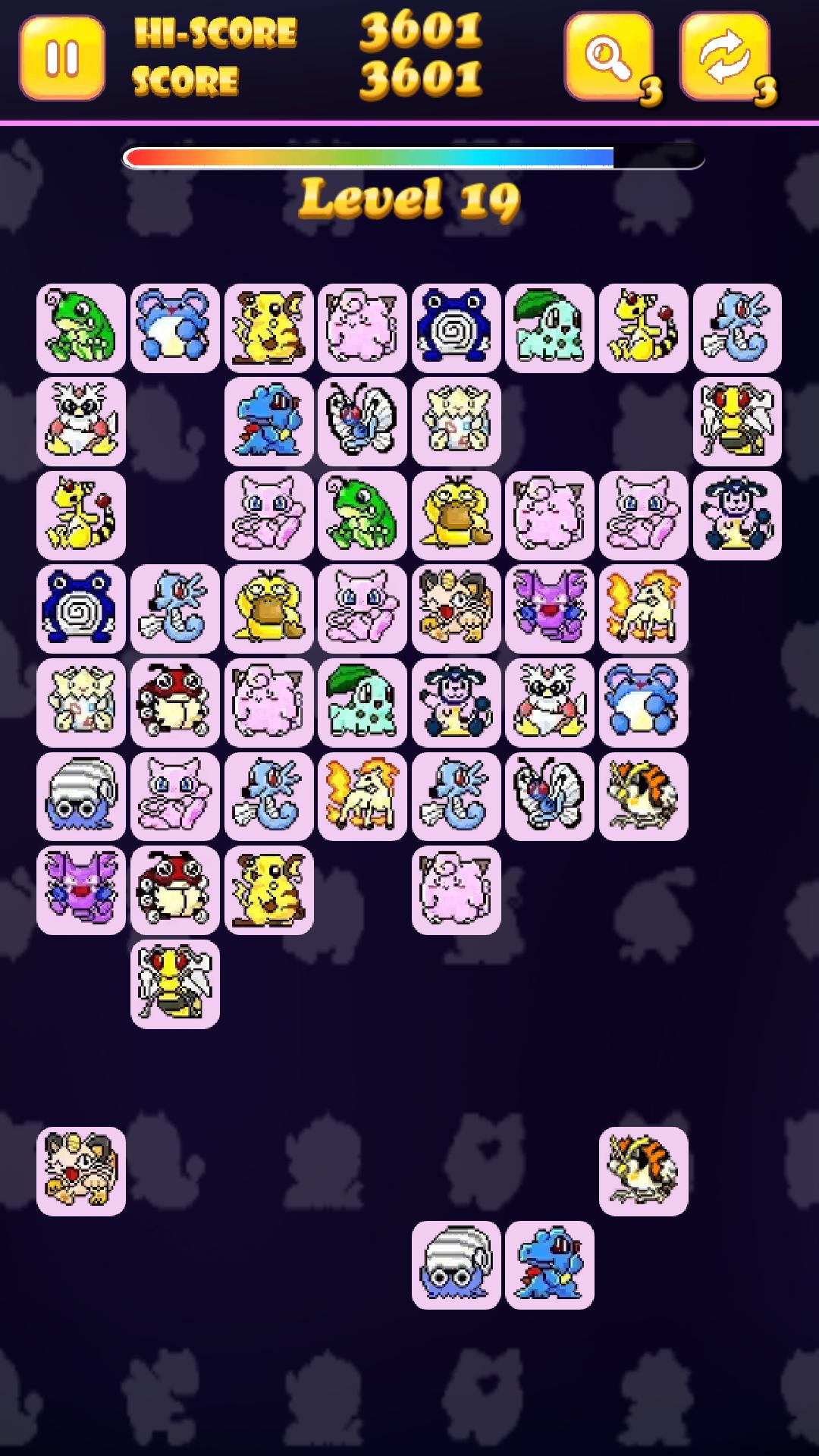Viewport: 819px width, 1456px height.
Task: Select the Pidgeotto tile next to Butterfree
Action: [643, 796]
